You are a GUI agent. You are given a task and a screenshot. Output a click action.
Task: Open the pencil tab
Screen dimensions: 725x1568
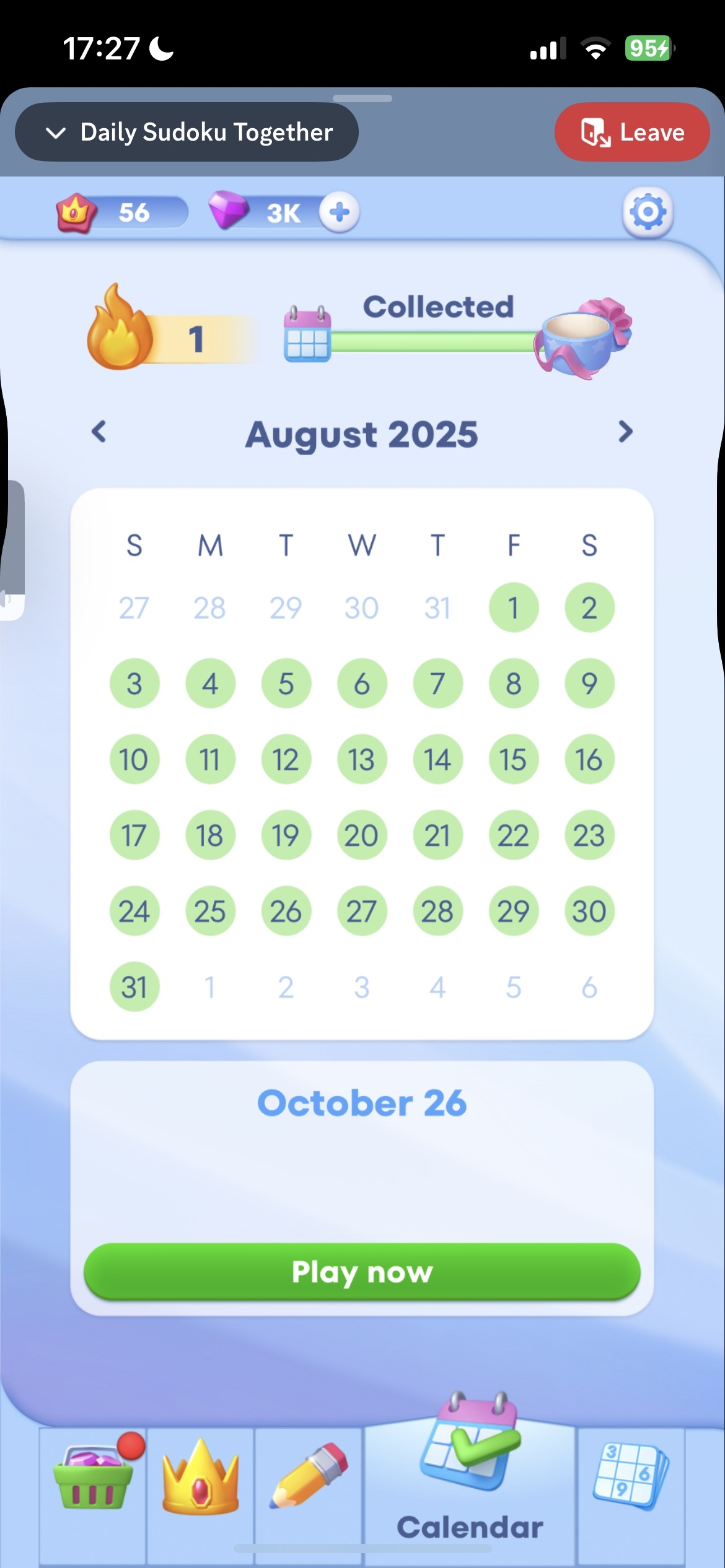pos(309,1477)
